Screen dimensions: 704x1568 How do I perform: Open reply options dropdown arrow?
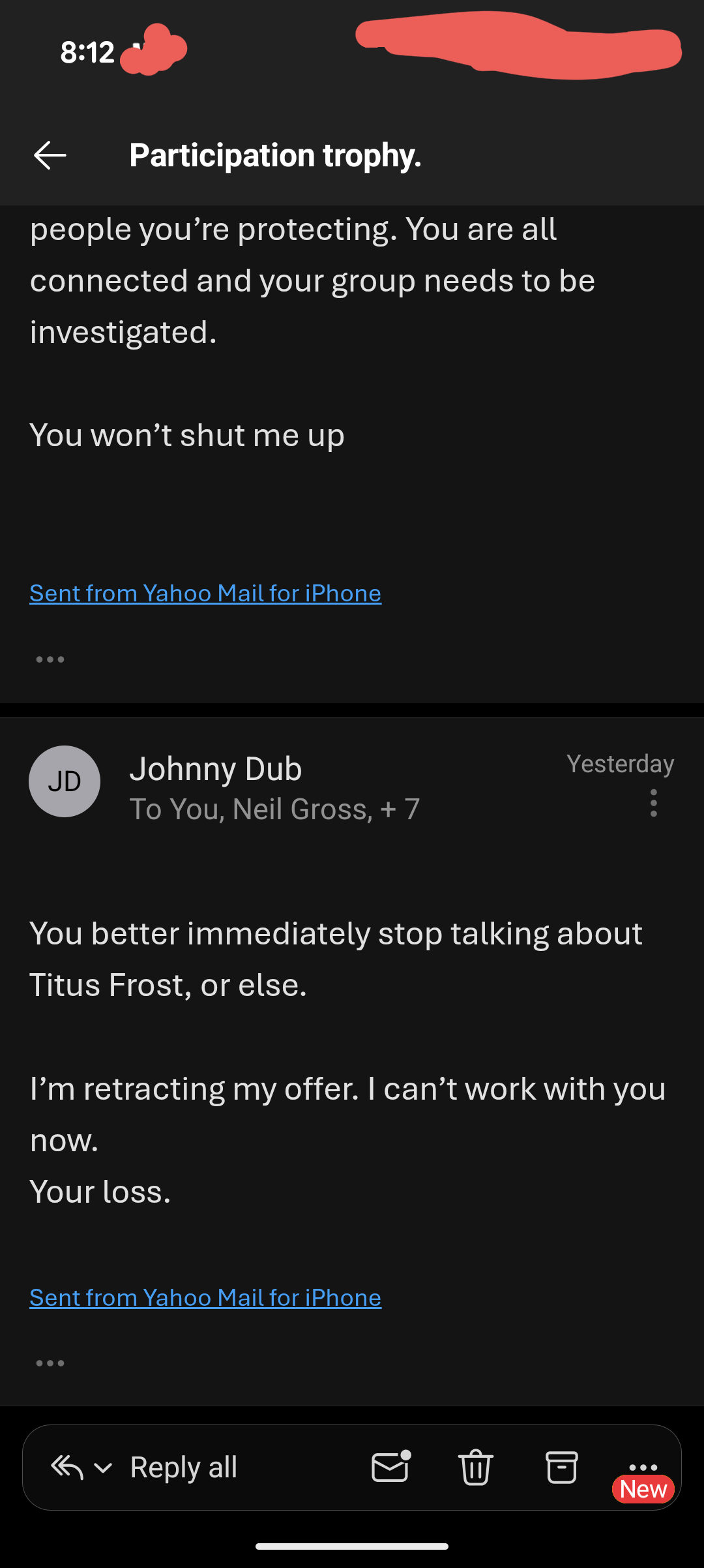(x=103, y=1468)
